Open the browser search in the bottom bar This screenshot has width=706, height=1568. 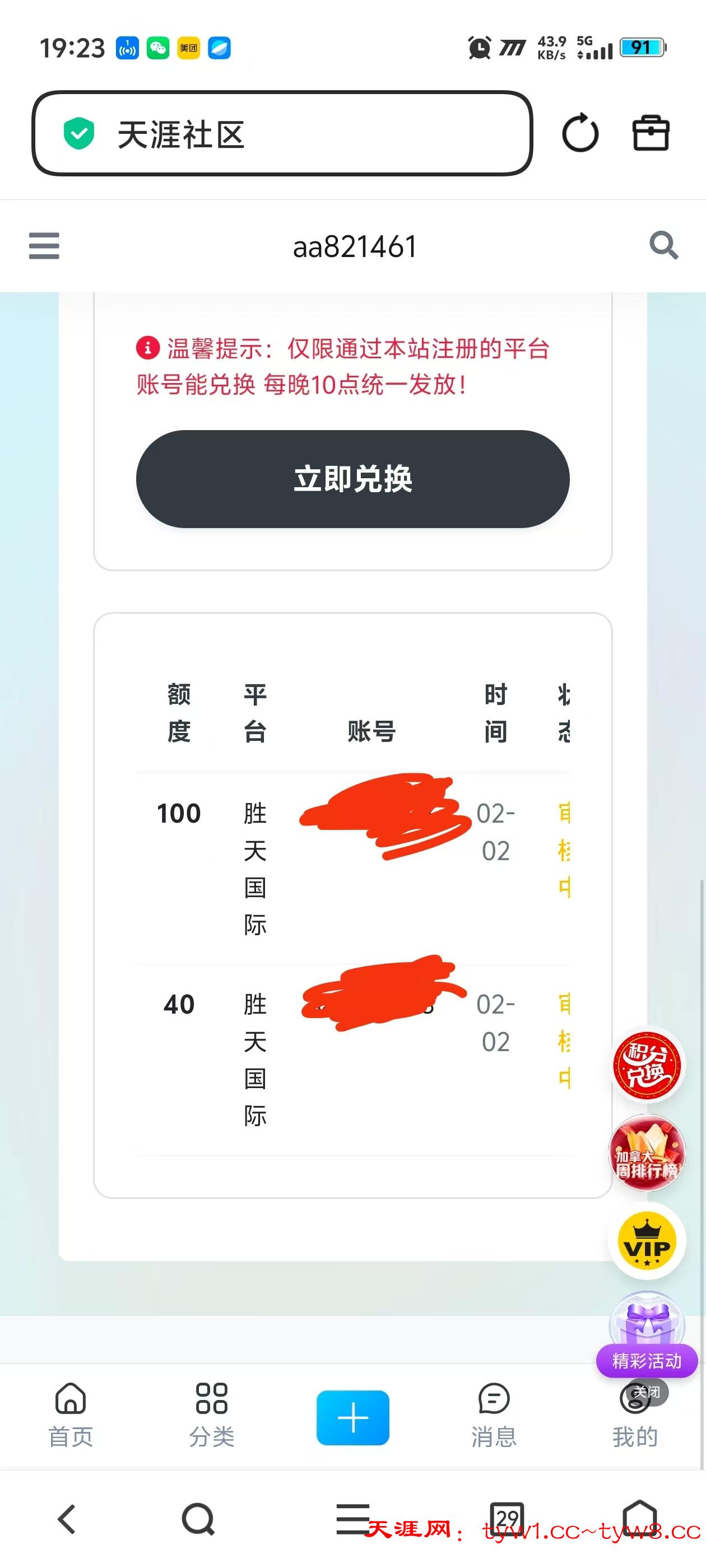198,1519
